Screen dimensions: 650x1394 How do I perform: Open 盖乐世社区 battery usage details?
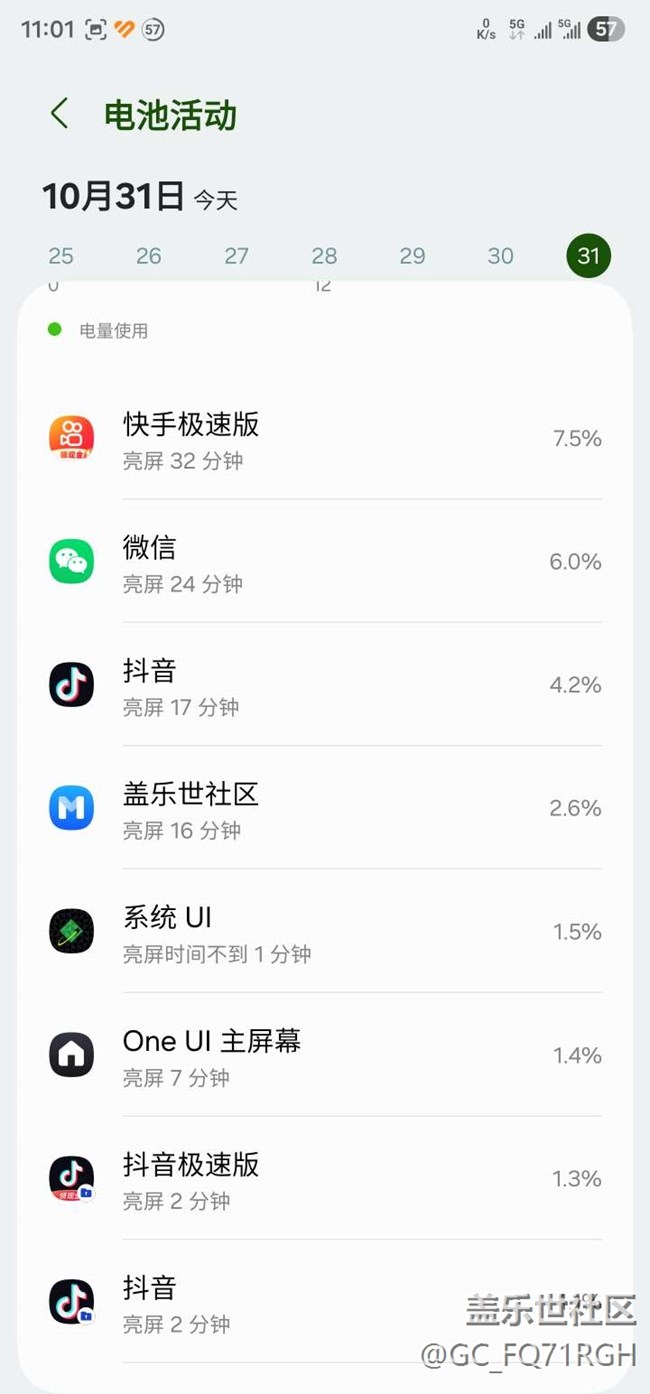coord(325,808)
